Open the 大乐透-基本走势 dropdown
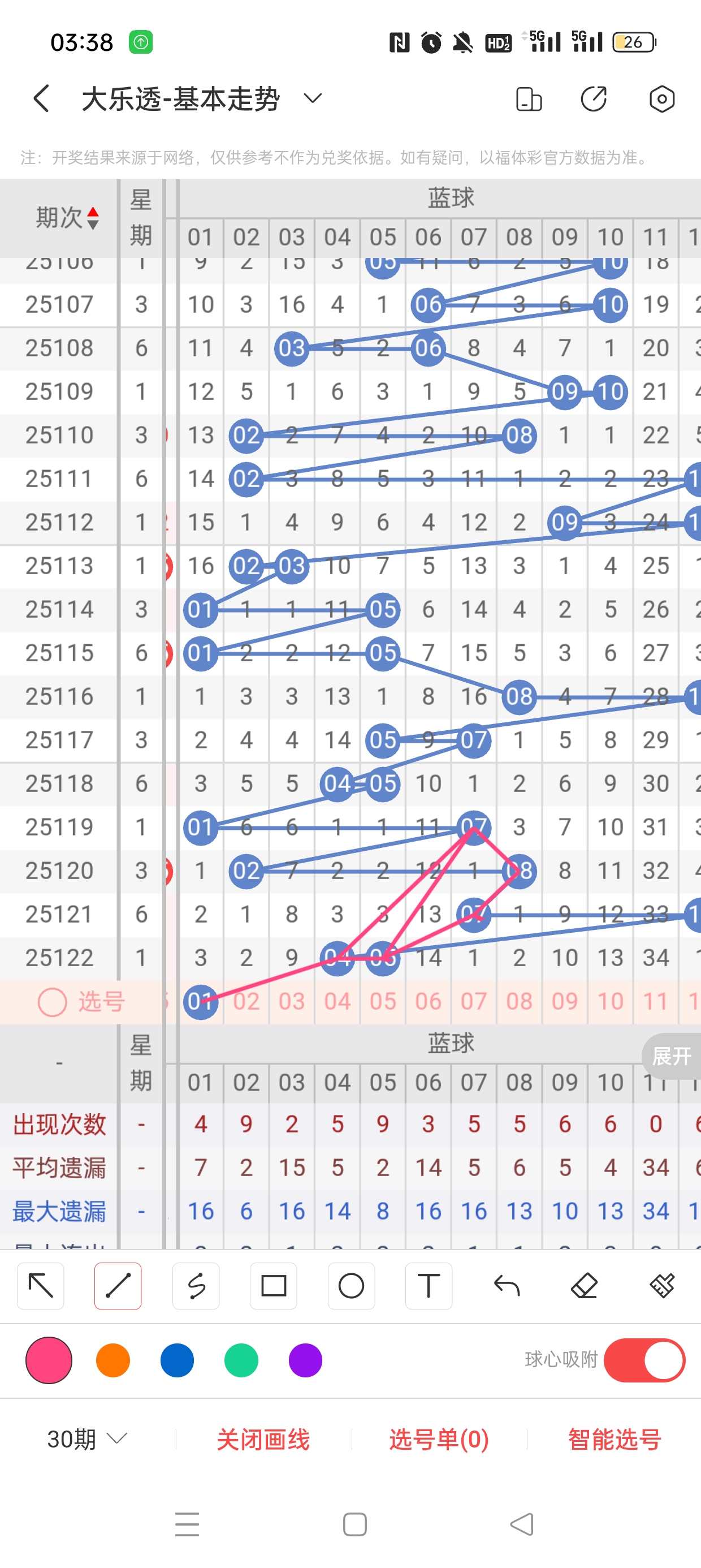701x1568 pixels. tap(313, 98)
